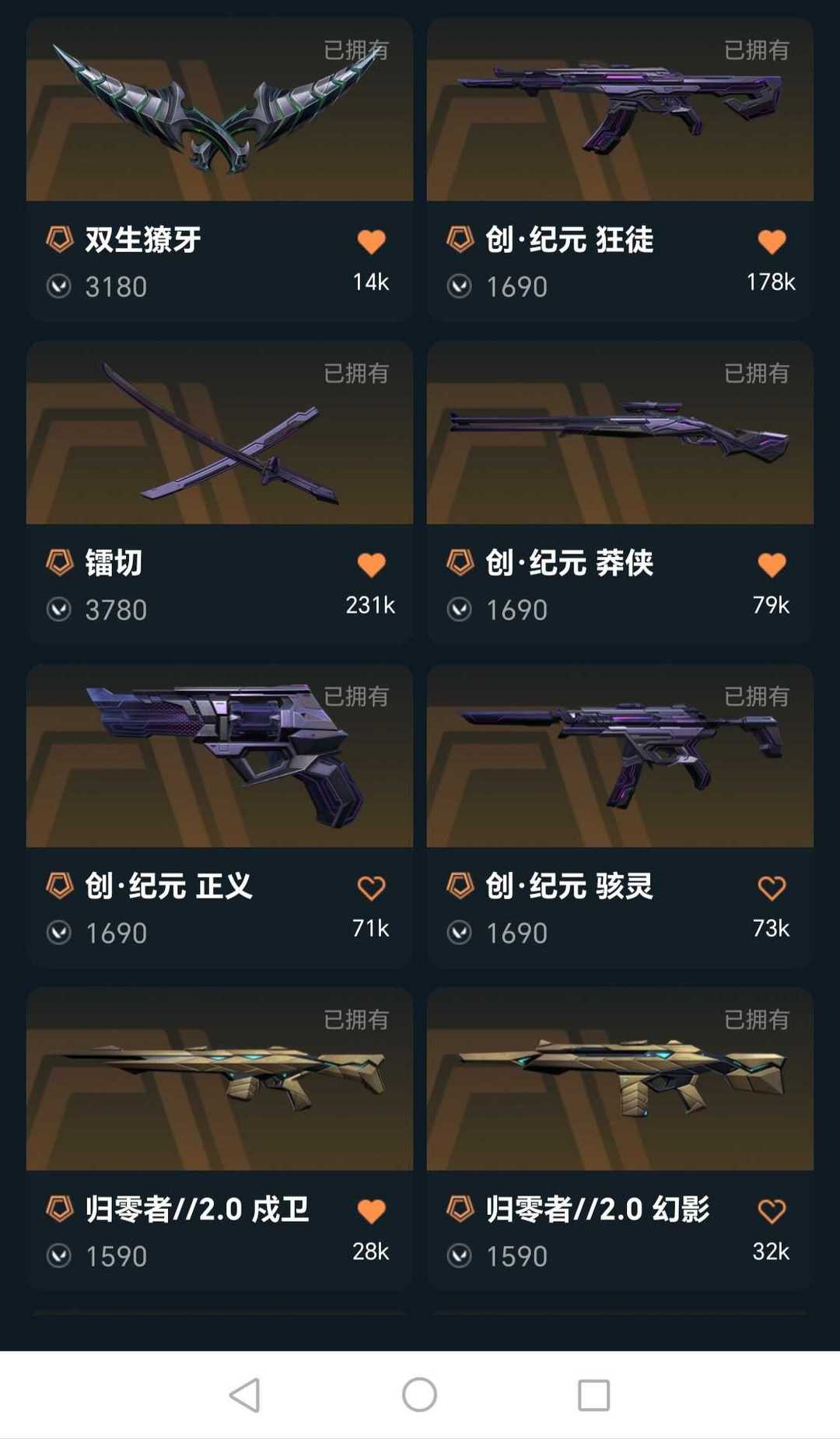
Task: Go back with the system back button
Action: coord(245,1395)
